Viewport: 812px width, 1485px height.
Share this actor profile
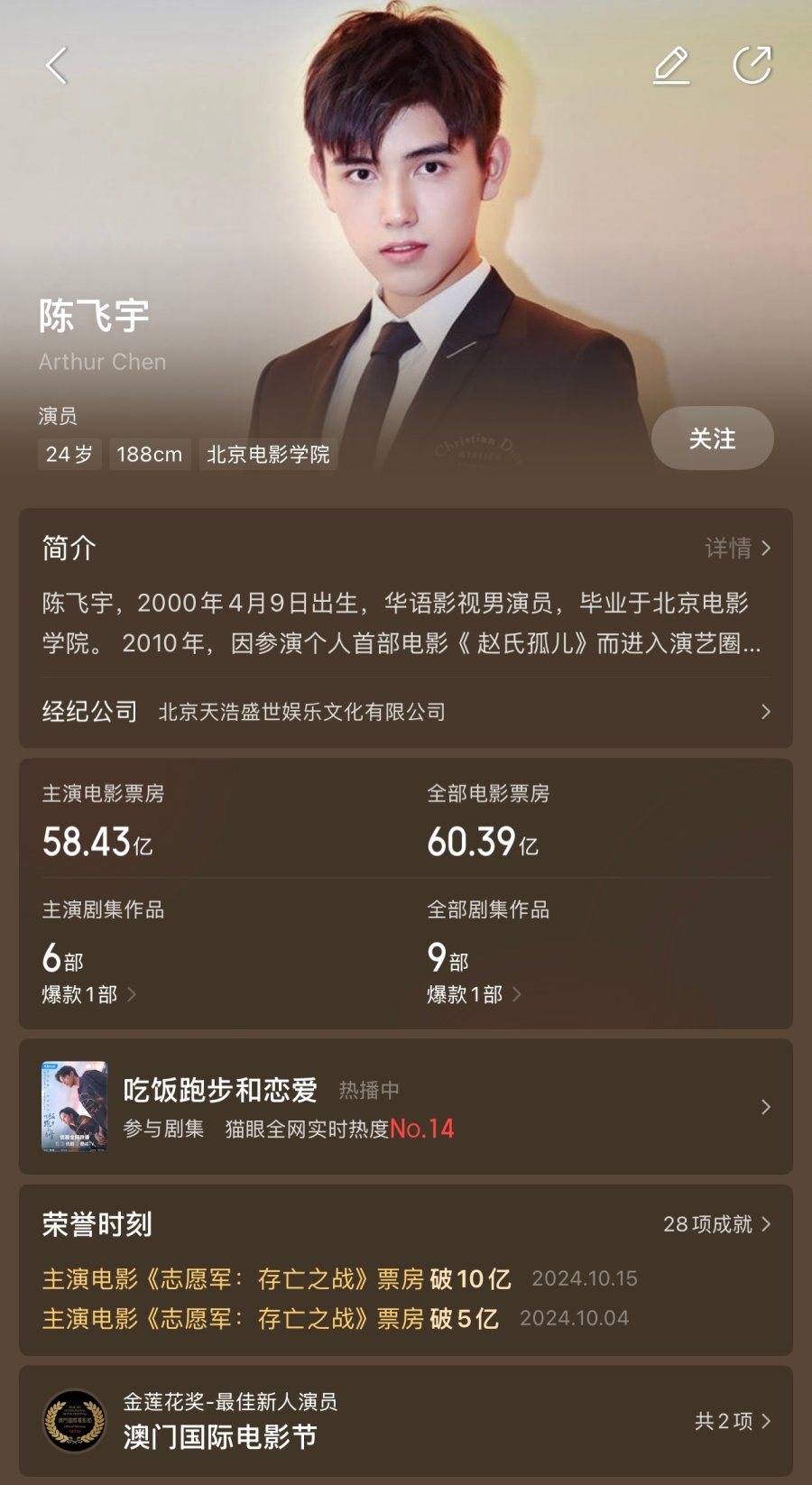(x=752, y=65)
